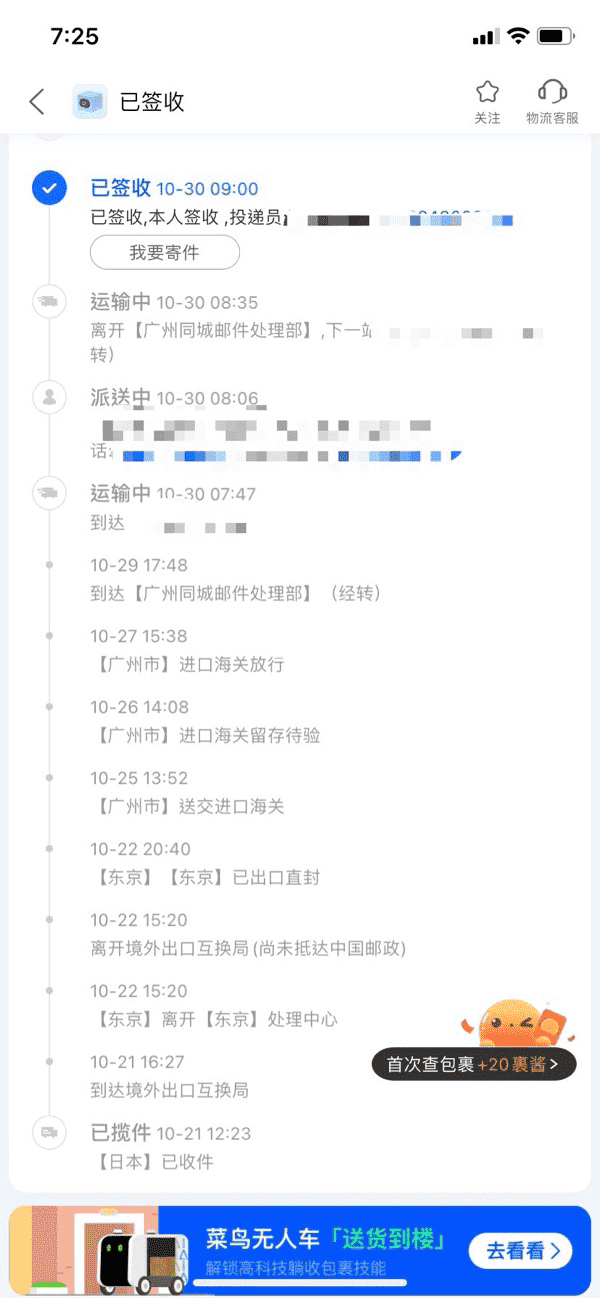
Task: Tap 去看看 on the 菜鸟无人车 banner
Action: click(522, 1250)
